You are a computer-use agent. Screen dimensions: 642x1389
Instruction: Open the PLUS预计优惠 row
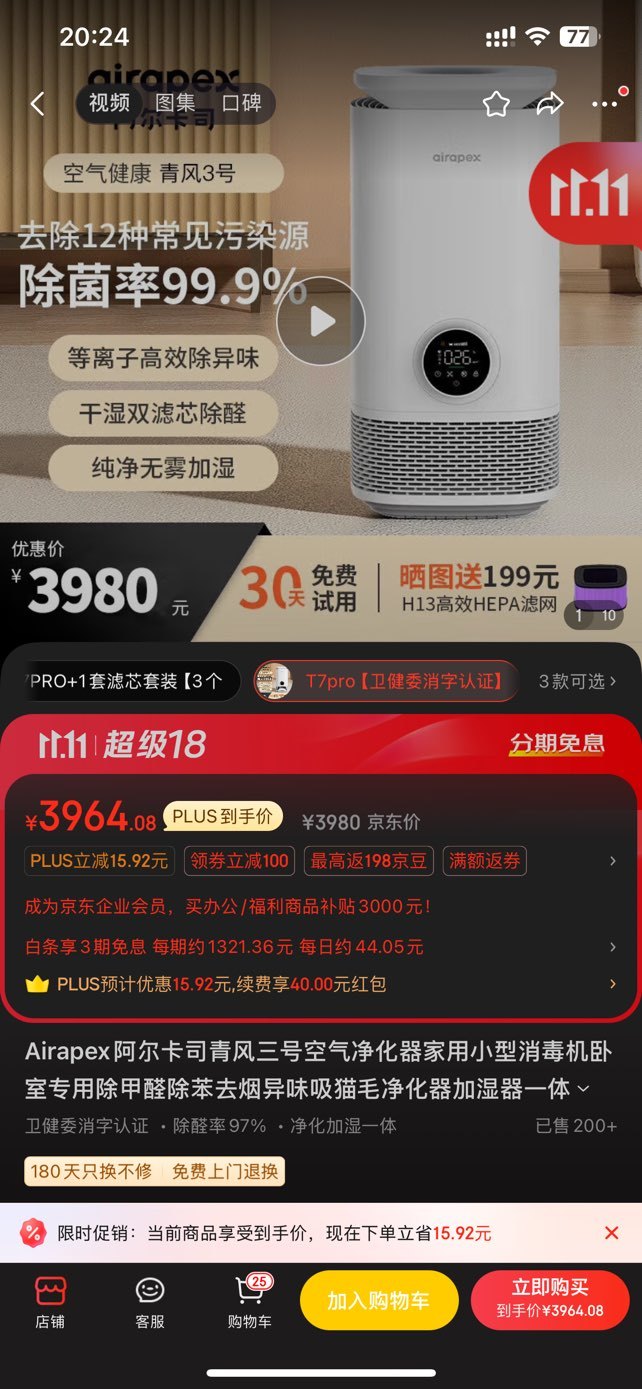pyautogui.click(x=320, y=984)
